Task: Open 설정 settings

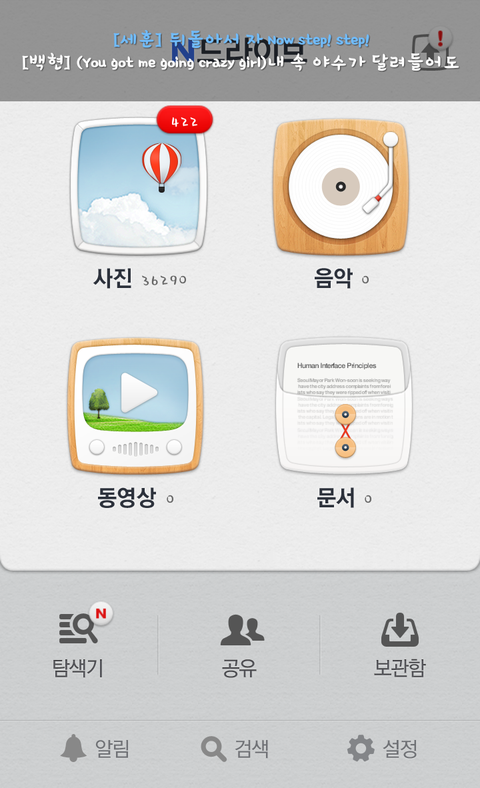Action: (x=382, y=748)
